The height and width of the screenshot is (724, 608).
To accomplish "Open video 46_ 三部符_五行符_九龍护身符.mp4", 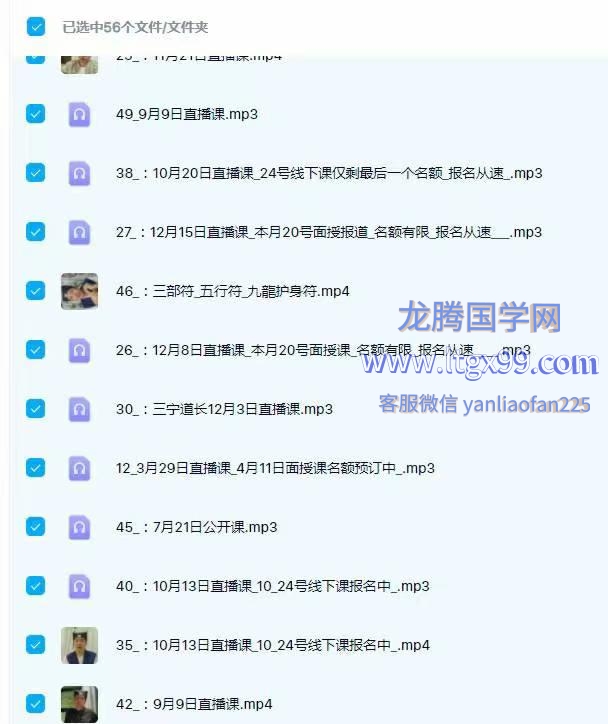I will [x=232, y=291].
